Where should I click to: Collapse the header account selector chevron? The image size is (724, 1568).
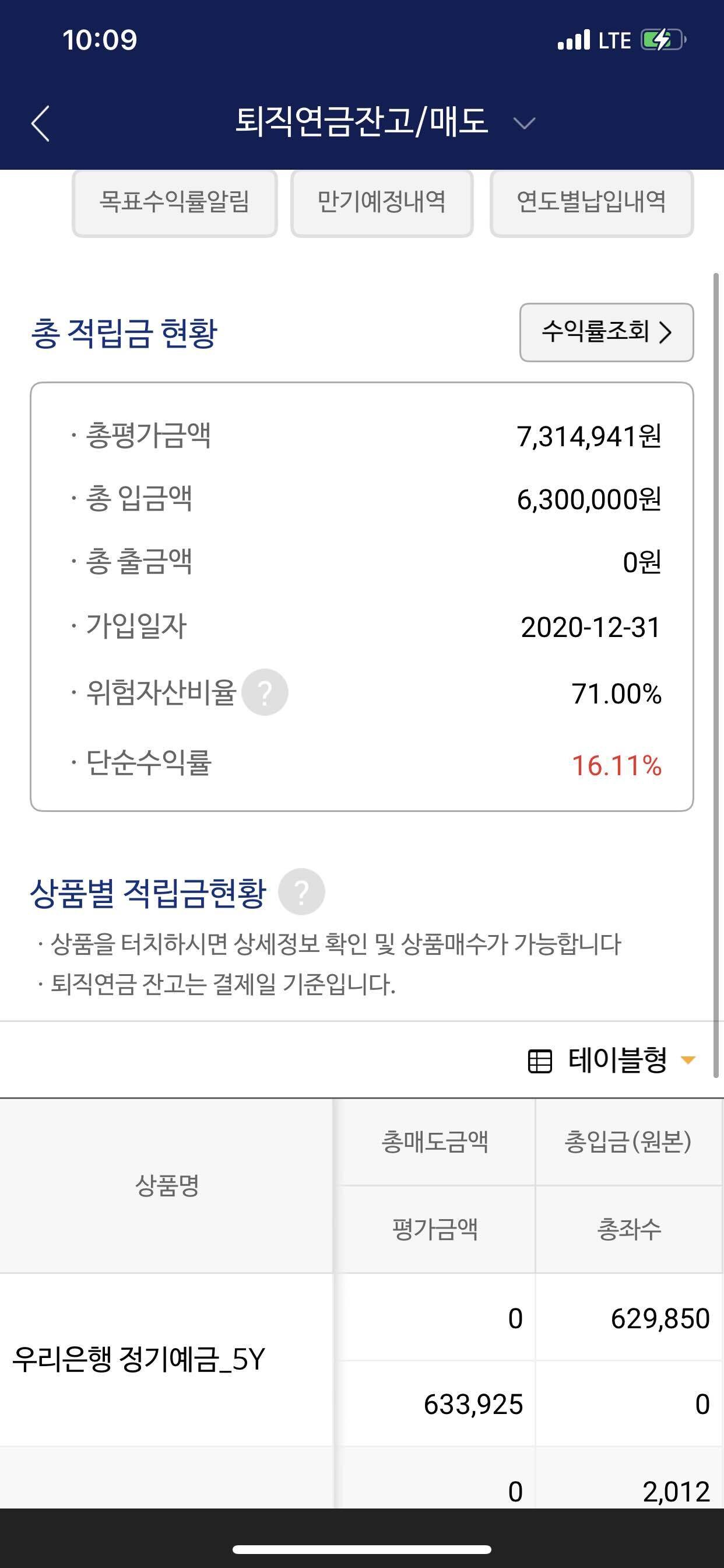point(525,124)
